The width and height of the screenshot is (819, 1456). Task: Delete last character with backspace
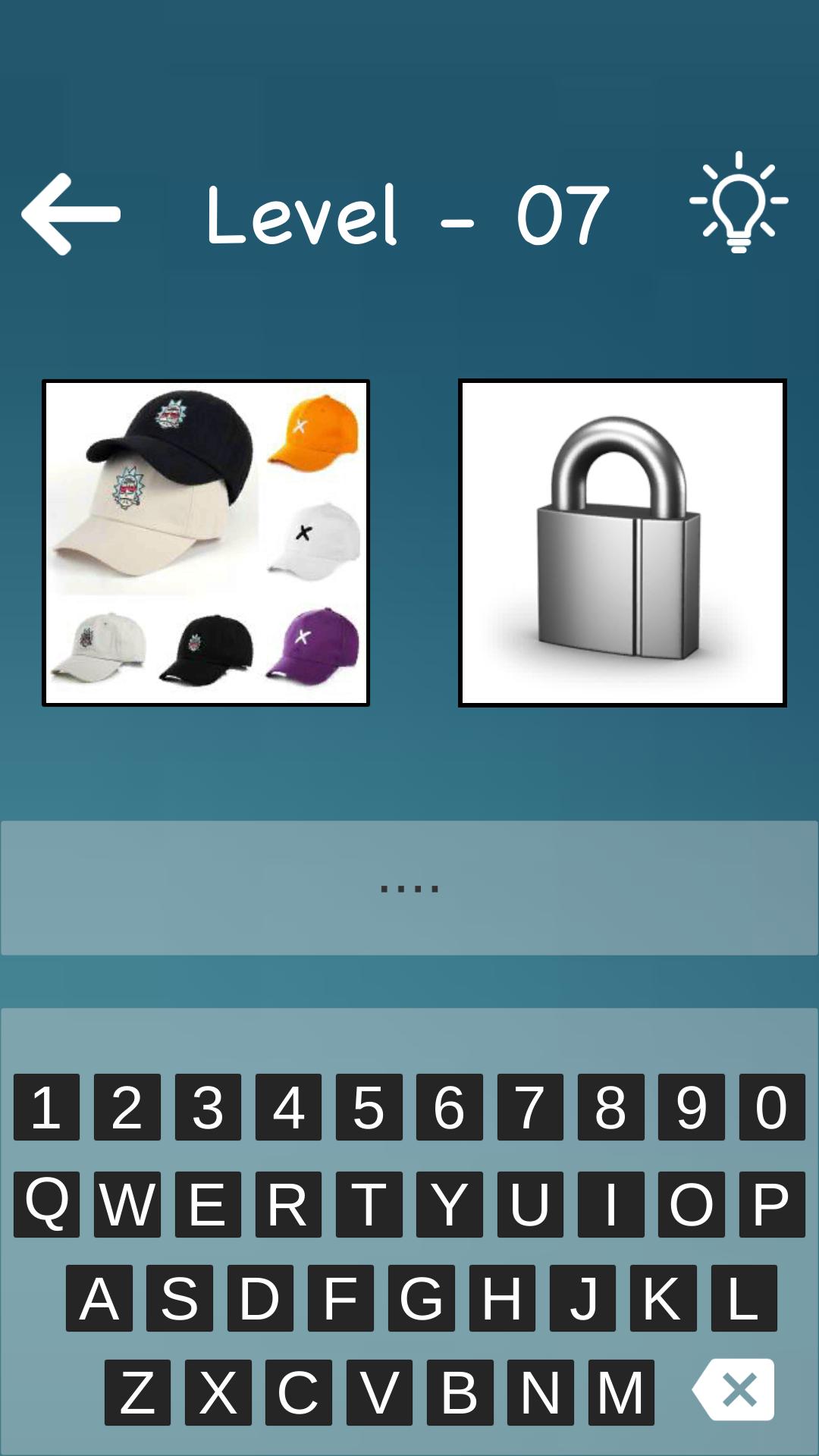tap(734, 1389)
